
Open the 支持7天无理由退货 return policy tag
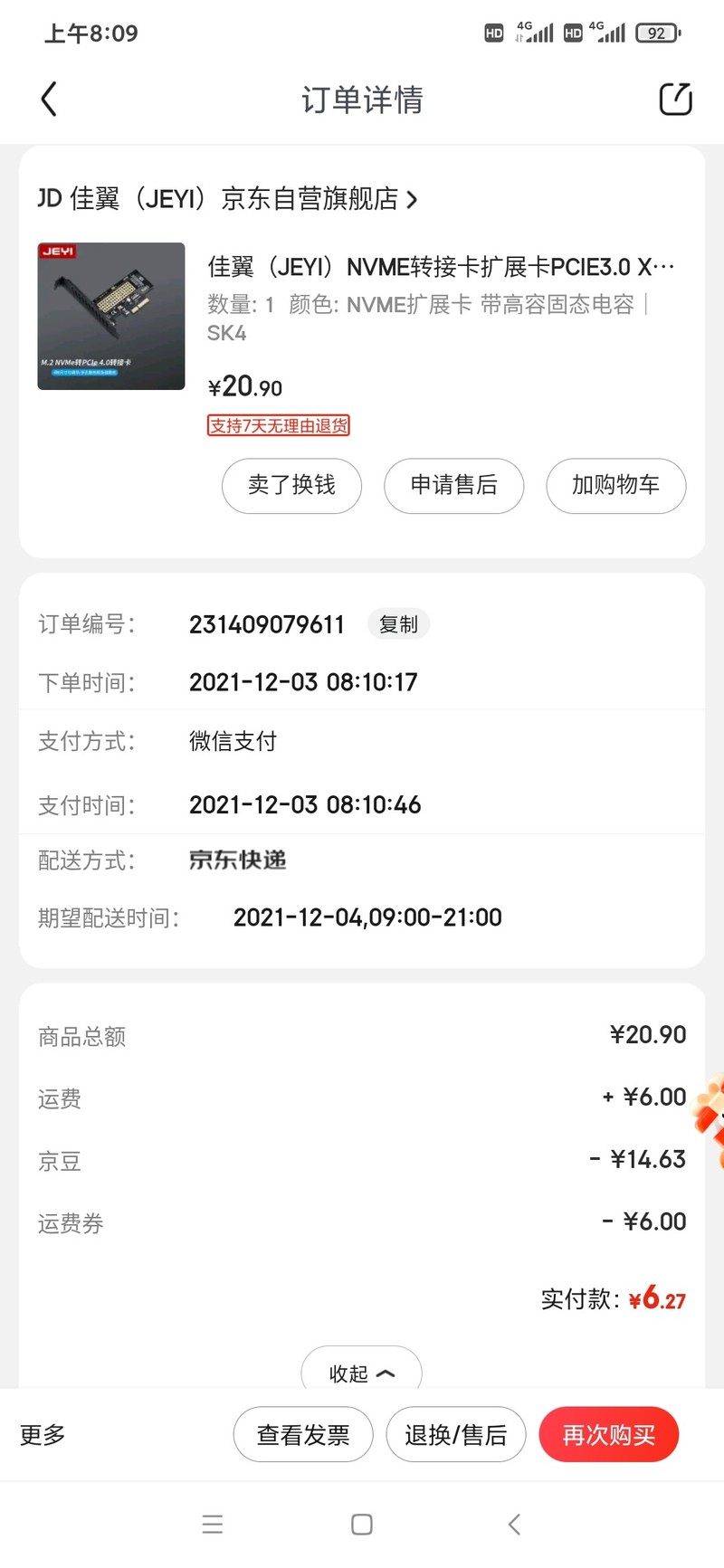281,425
